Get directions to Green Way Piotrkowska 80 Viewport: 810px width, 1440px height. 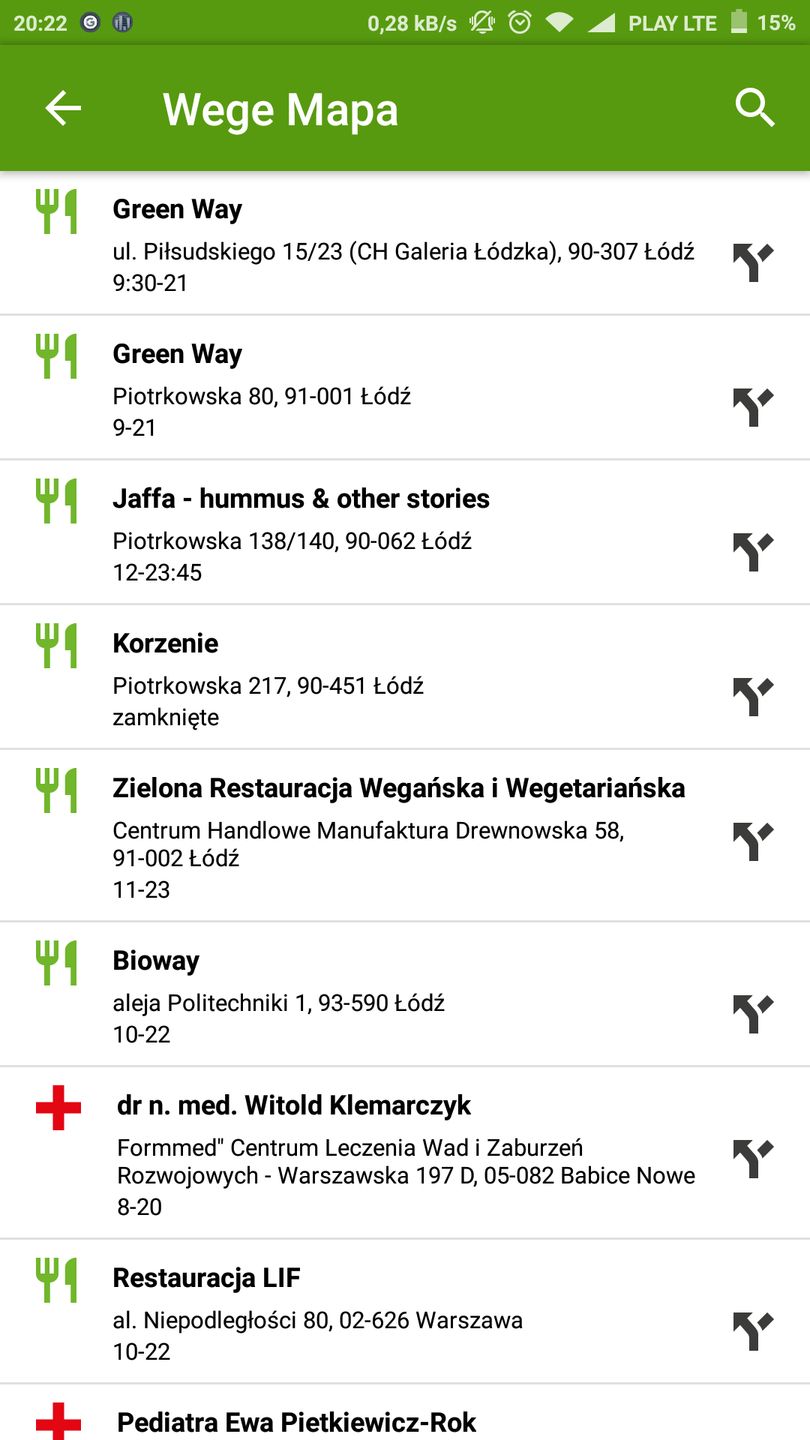(x=752, y=407)
